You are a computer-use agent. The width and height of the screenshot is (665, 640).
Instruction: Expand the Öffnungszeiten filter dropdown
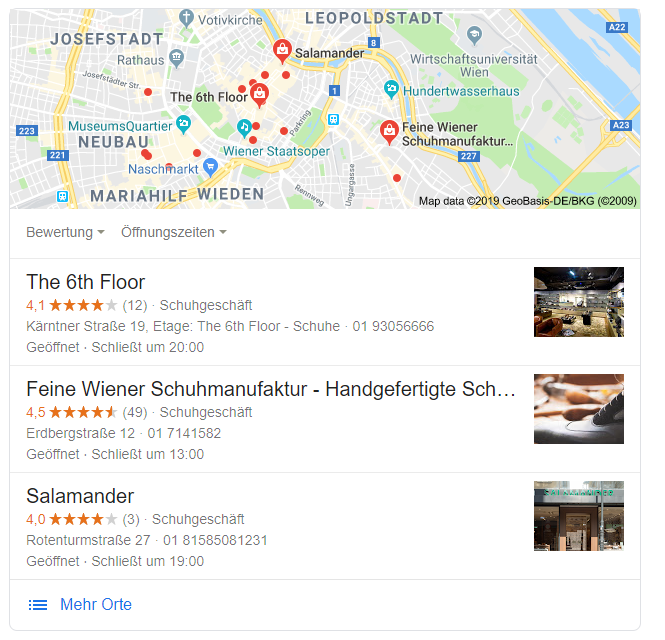(173, 233)
